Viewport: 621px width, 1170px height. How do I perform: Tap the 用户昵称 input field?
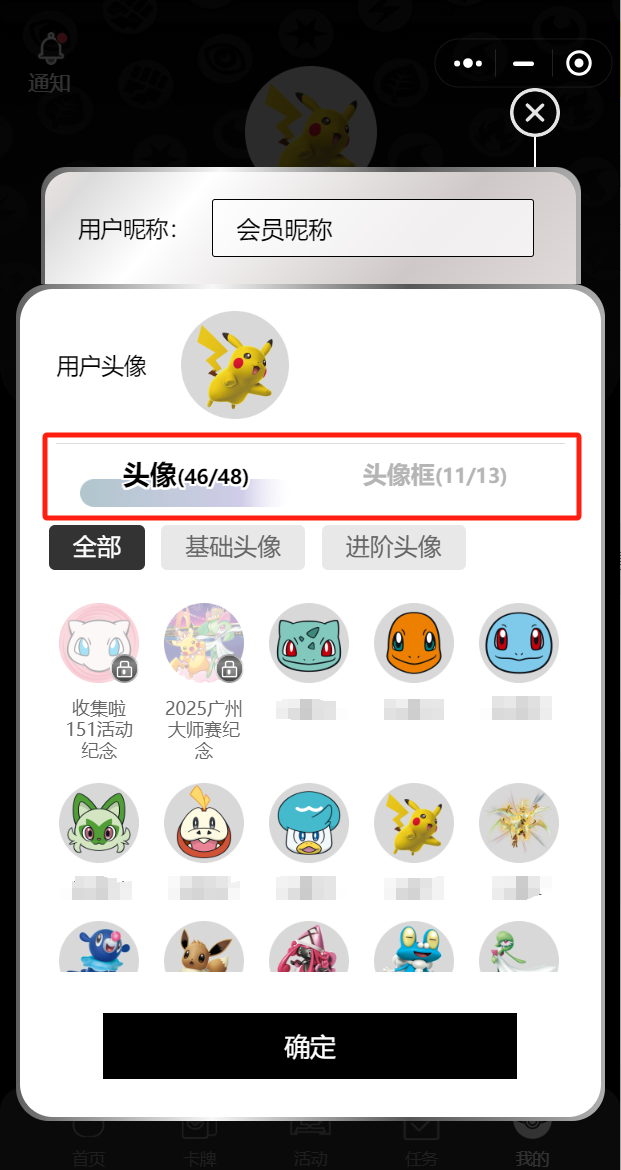(x=372, y=228)
